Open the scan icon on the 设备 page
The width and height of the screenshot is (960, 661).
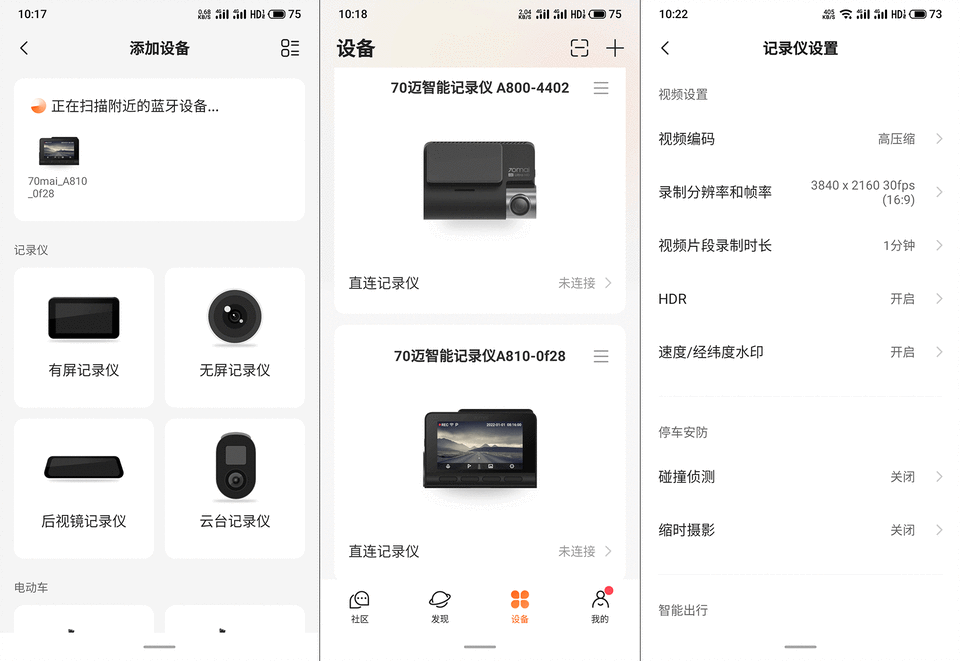579,48
